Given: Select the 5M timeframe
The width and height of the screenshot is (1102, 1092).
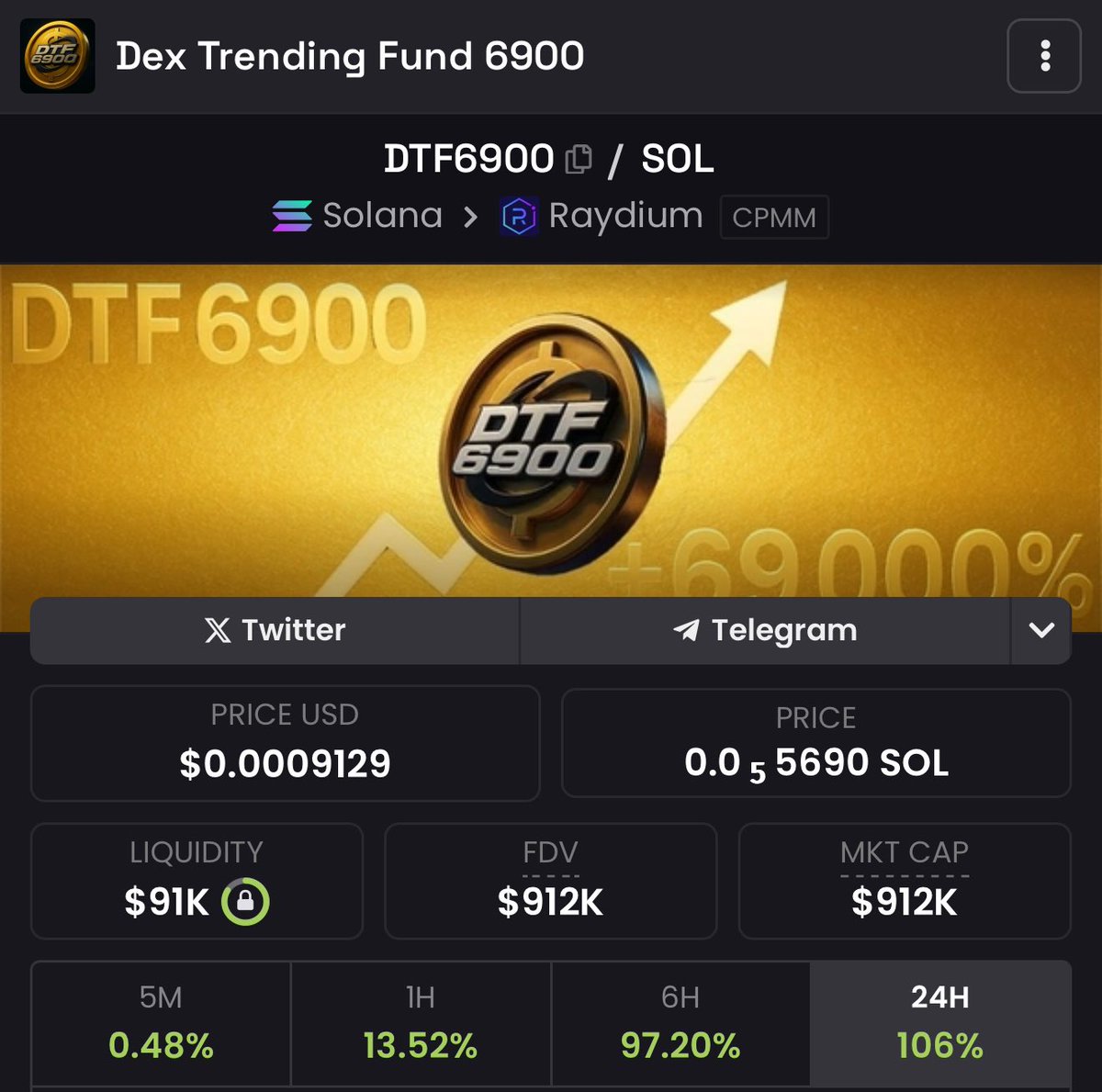Looking at the screenshot, I should [x=161, y=1023].
